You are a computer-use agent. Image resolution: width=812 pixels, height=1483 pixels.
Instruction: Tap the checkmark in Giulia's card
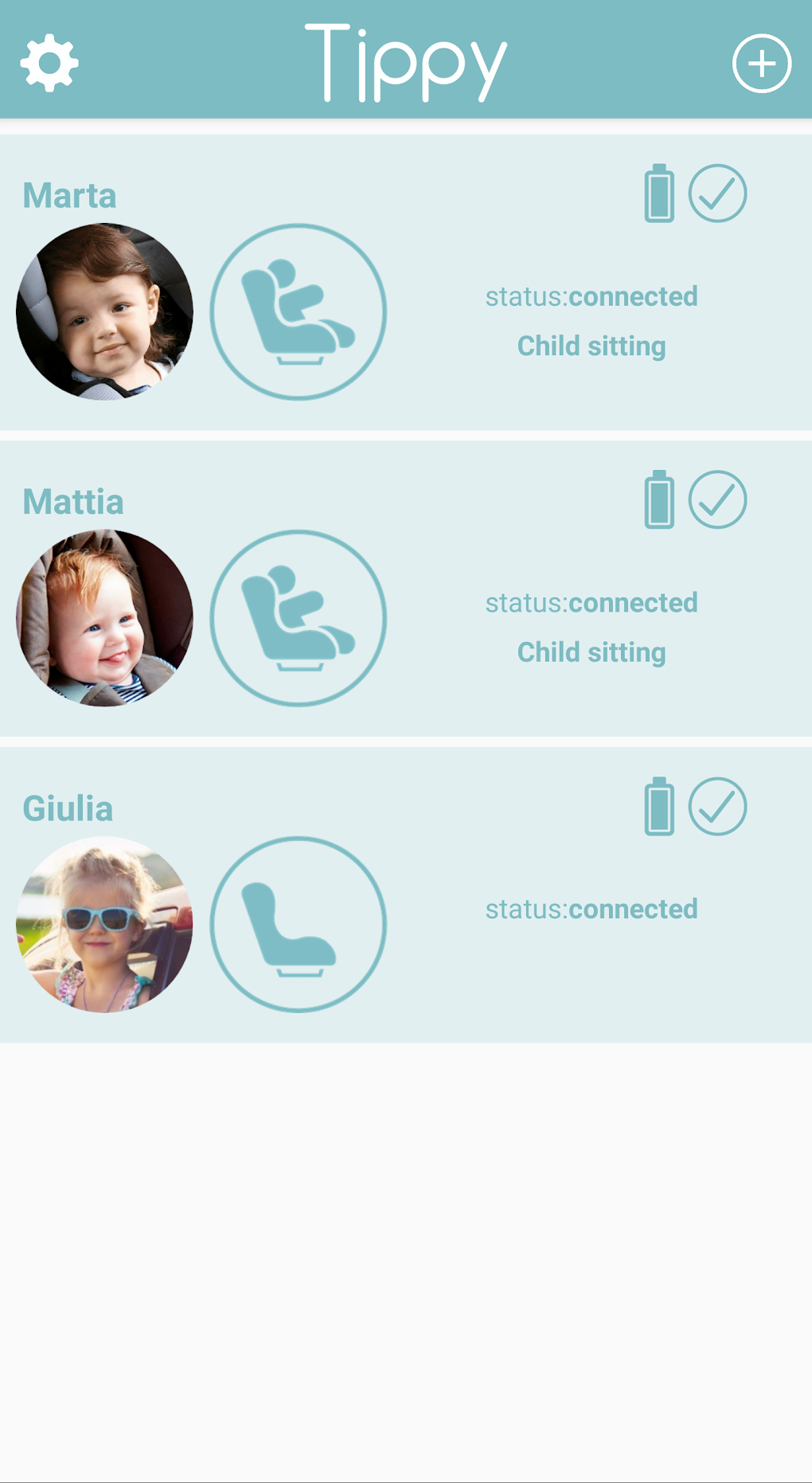tap(717, 806)
